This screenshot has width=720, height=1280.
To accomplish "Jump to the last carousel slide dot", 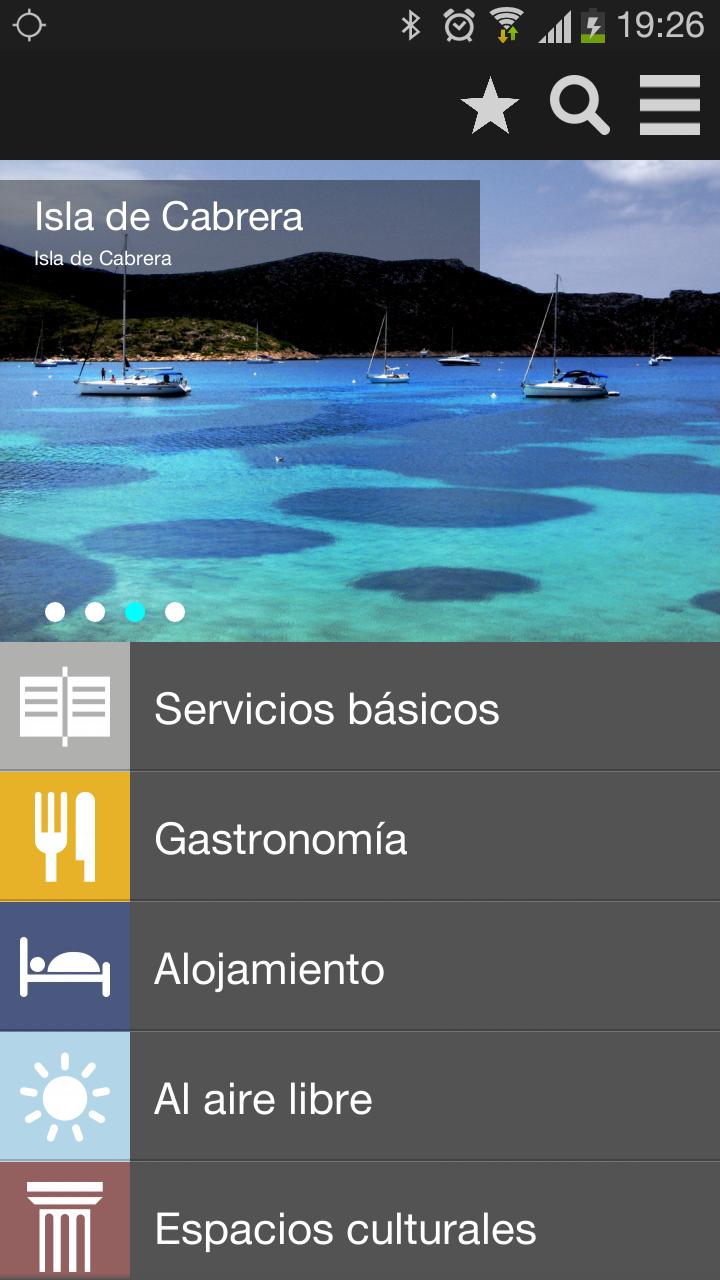I will coord(175,612).
